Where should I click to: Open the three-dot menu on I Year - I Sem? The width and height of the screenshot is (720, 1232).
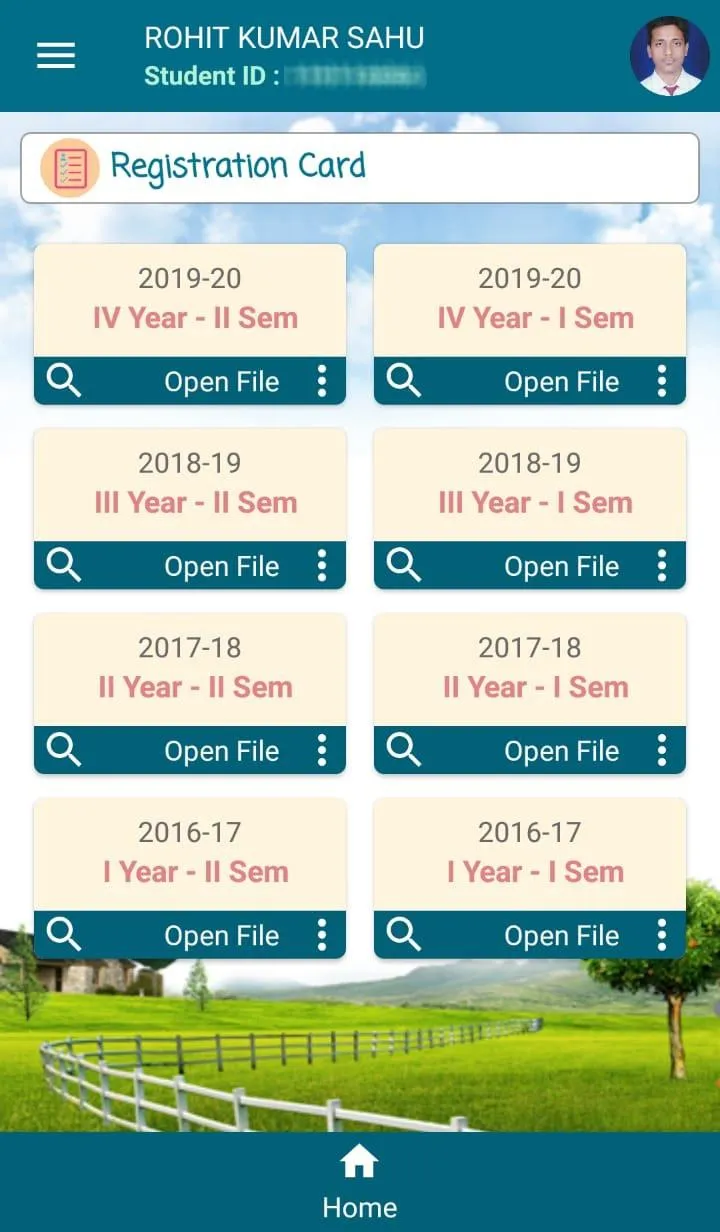pos(661,935)
